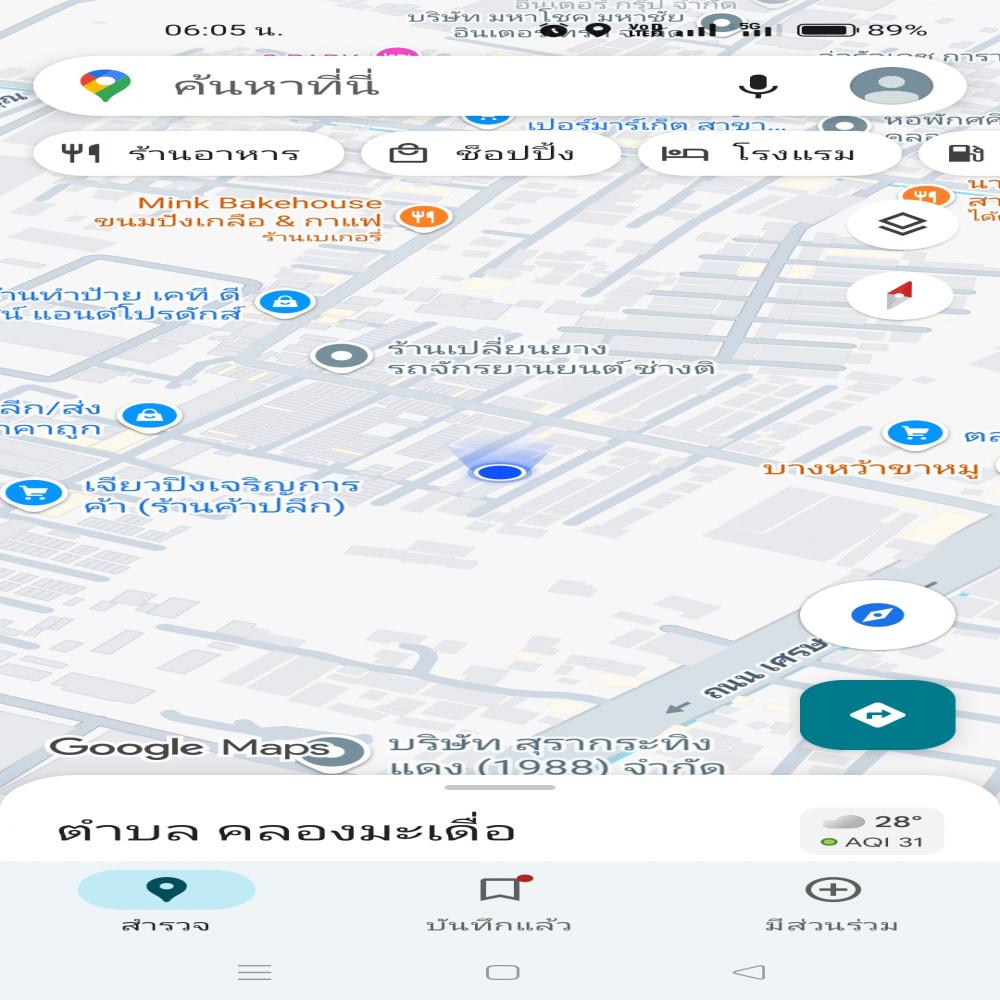1000x1000 pixels.
Task: Open directions with the teal button
Action: coord(877,714)
